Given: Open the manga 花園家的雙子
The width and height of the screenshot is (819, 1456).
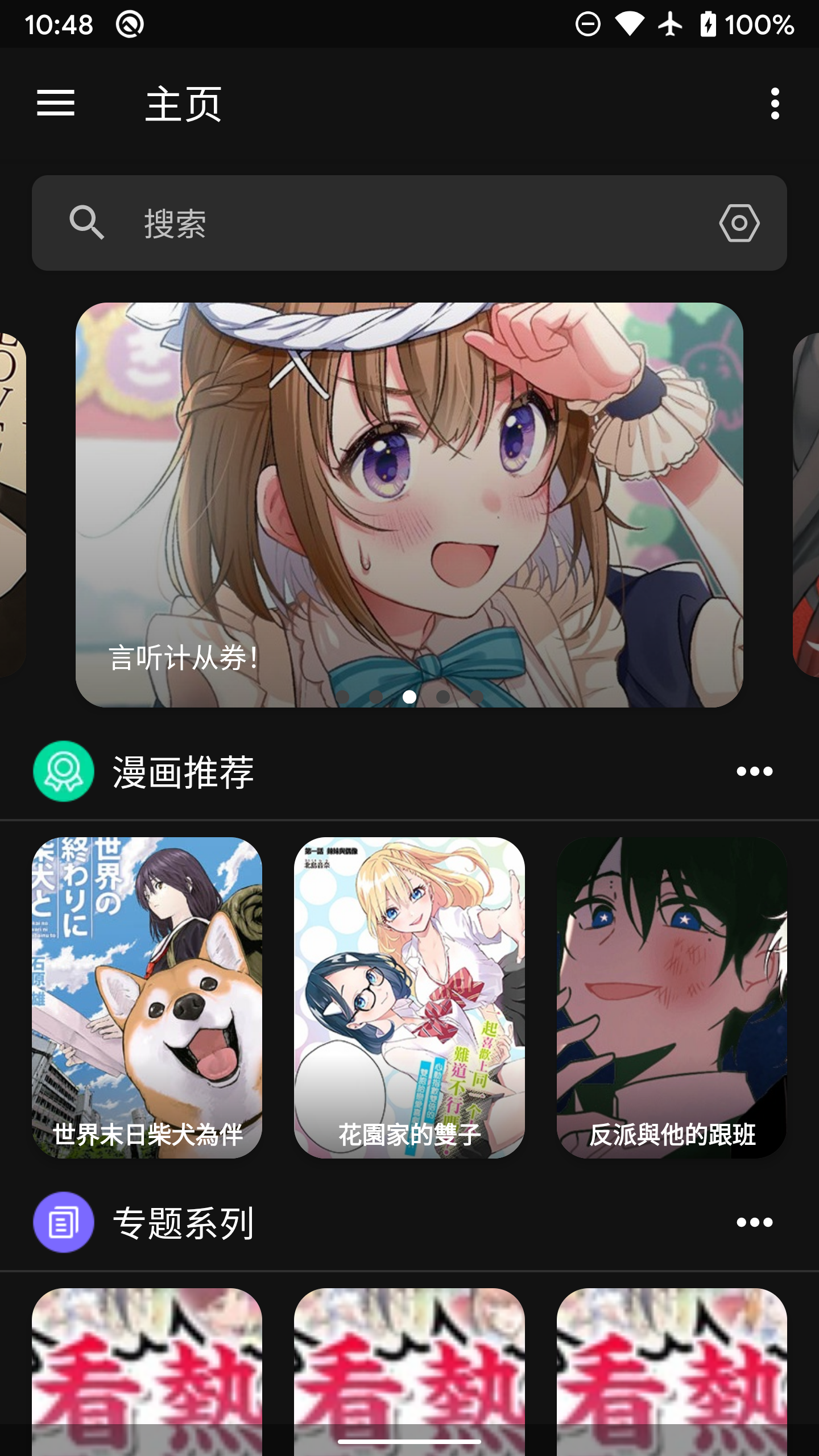Looking at the screenshot, I should click(409, 997).
